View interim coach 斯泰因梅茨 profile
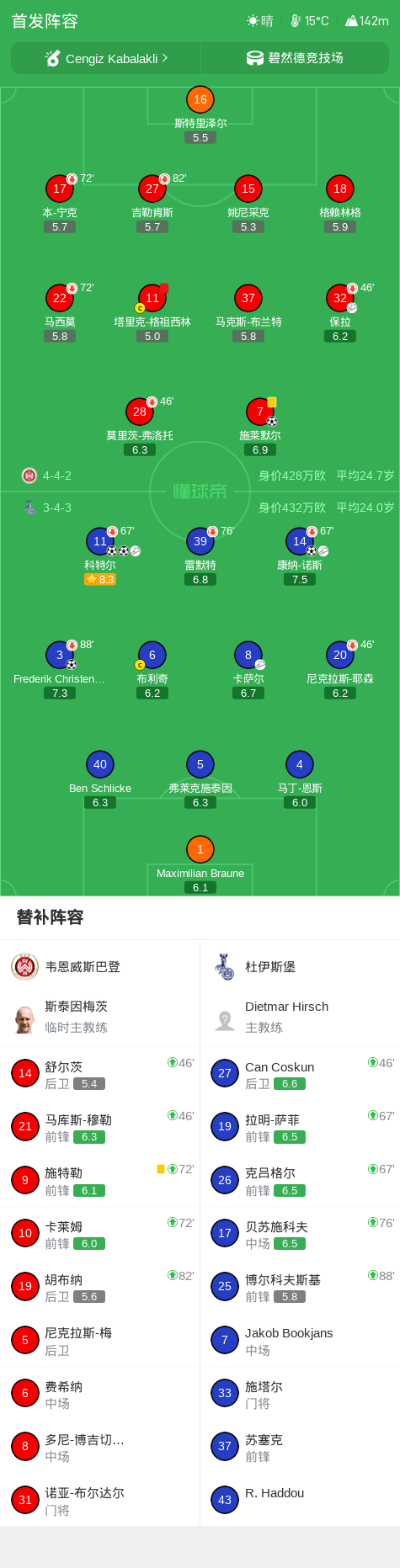 99,1017
